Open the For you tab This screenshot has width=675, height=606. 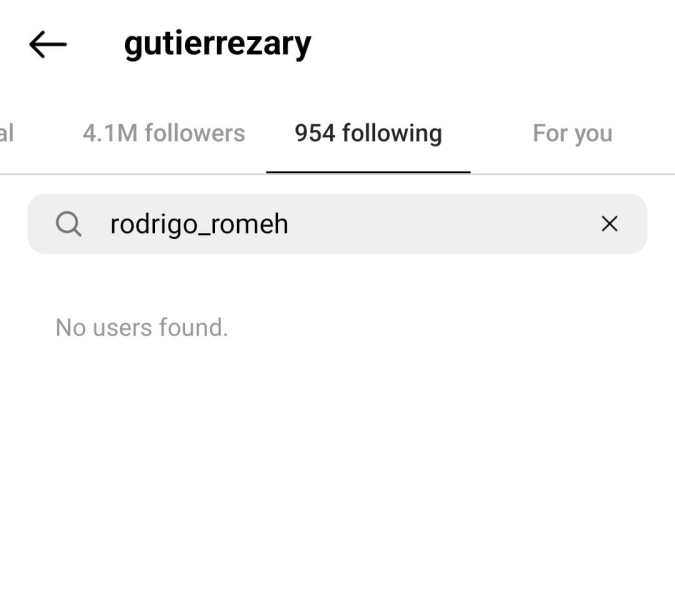pos(572,134)
